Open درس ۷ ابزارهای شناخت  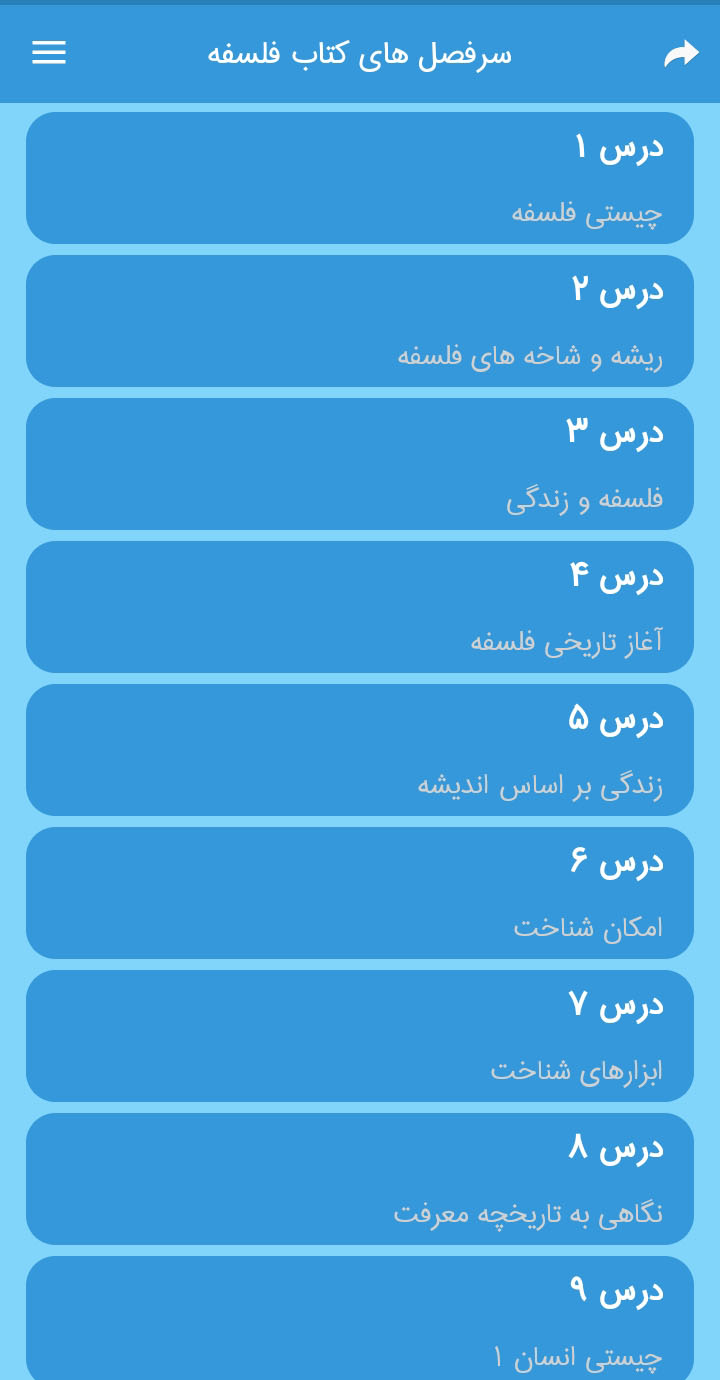coord(360,1035)
